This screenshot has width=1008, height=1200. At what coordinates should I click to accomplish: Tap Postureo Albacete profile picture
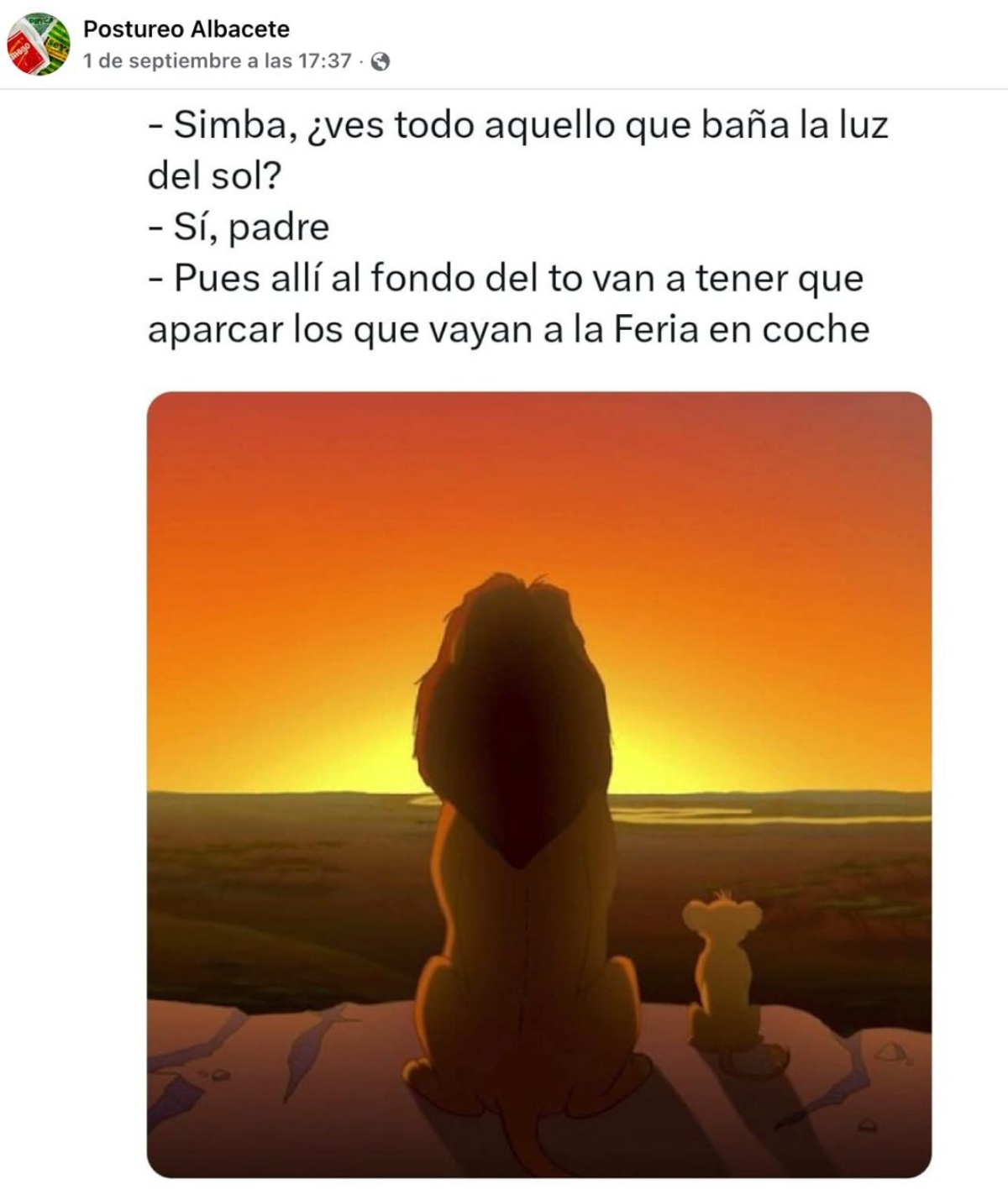click(x=39, y=45)
